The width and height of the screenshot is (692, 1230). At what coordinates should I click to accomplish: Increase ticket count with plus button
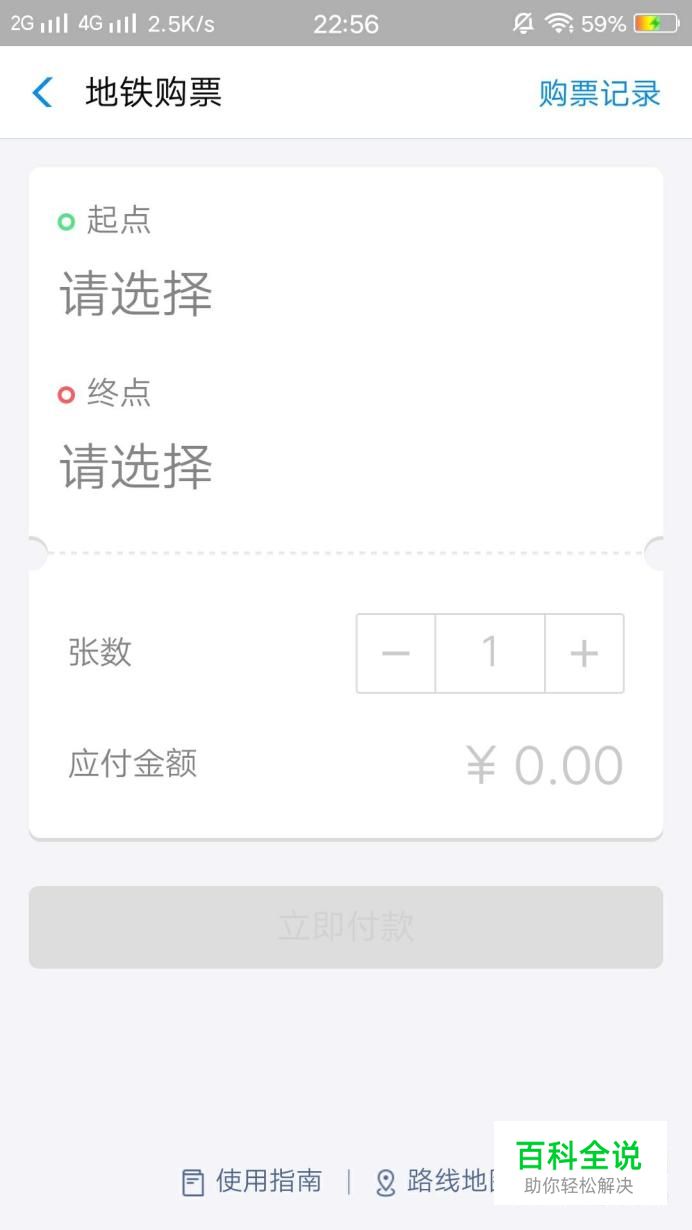[584, 654]
